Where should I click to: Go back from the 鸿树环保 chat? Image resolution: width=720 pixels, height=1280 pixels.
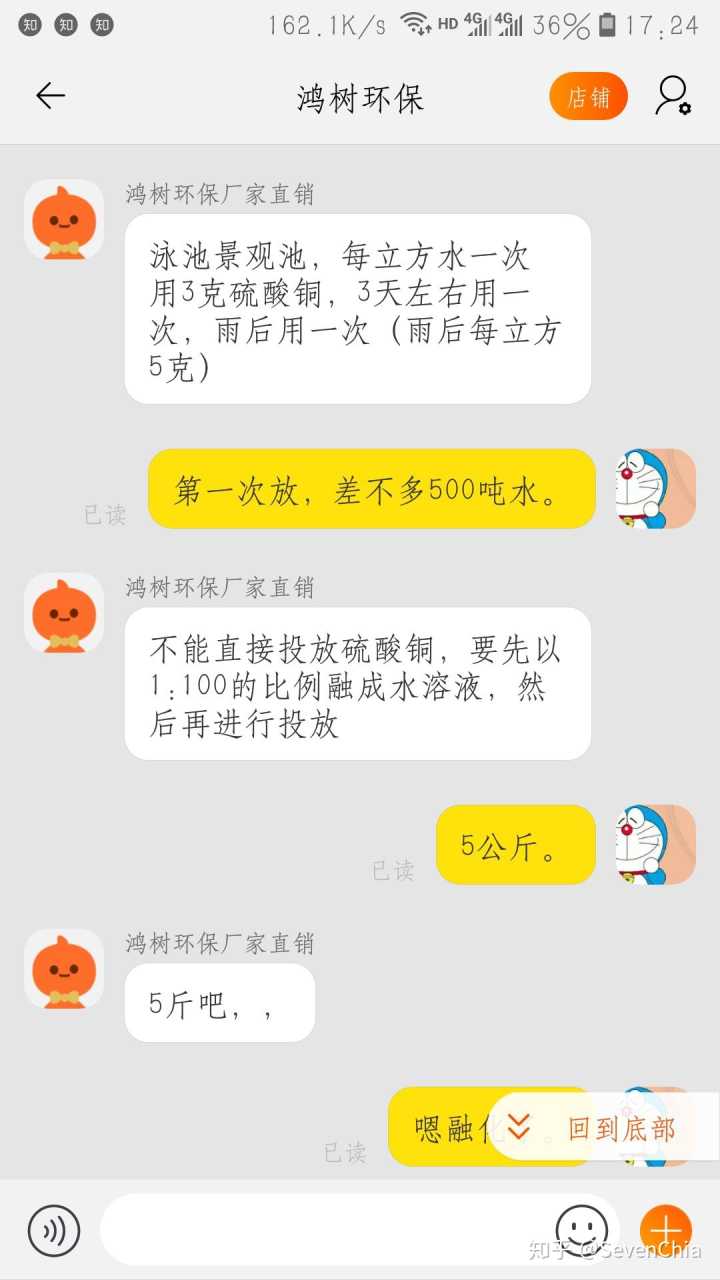[x=50, y=96]
